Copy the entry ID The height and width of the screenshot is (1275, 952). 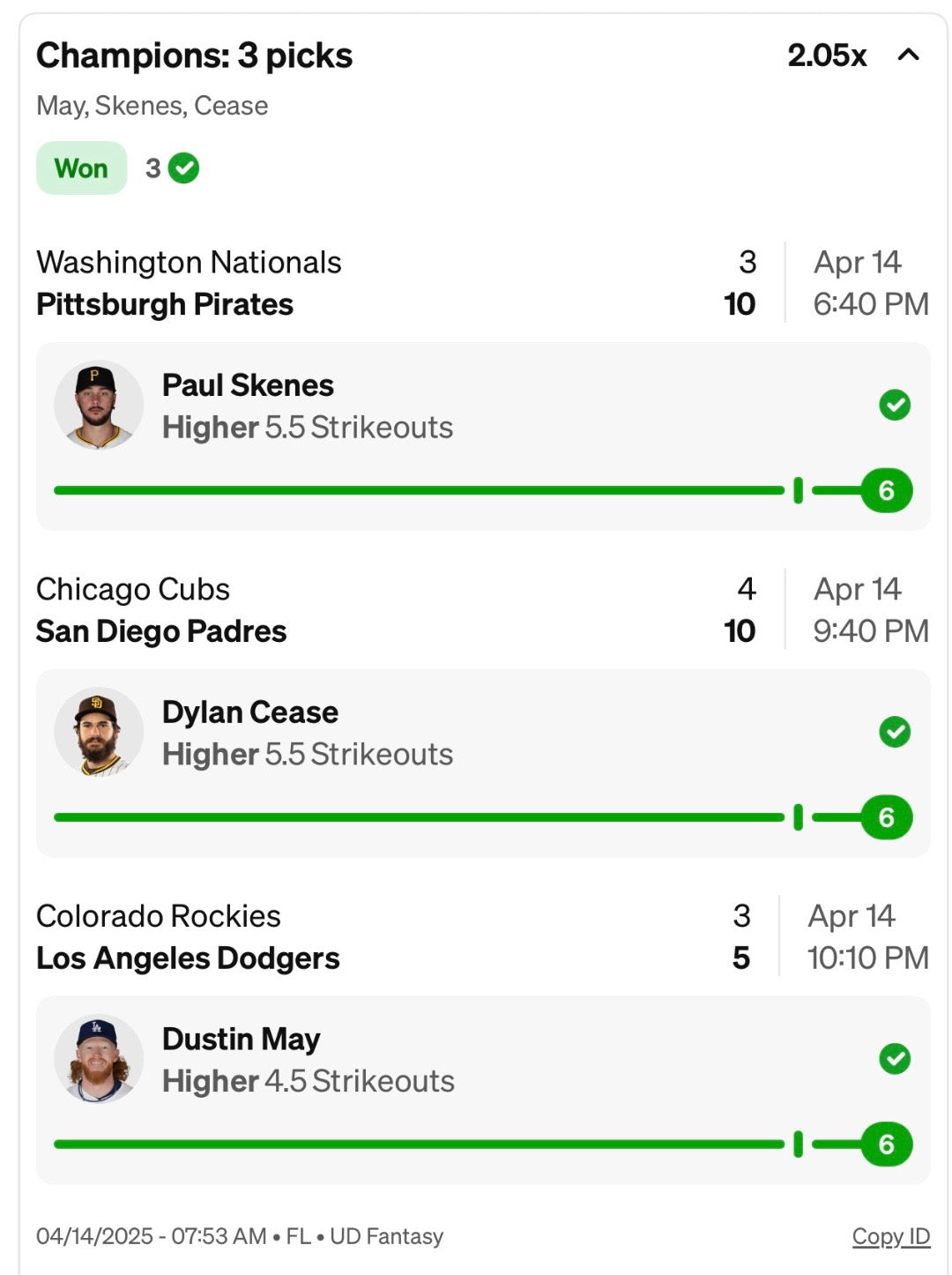tap(890, 1236)
